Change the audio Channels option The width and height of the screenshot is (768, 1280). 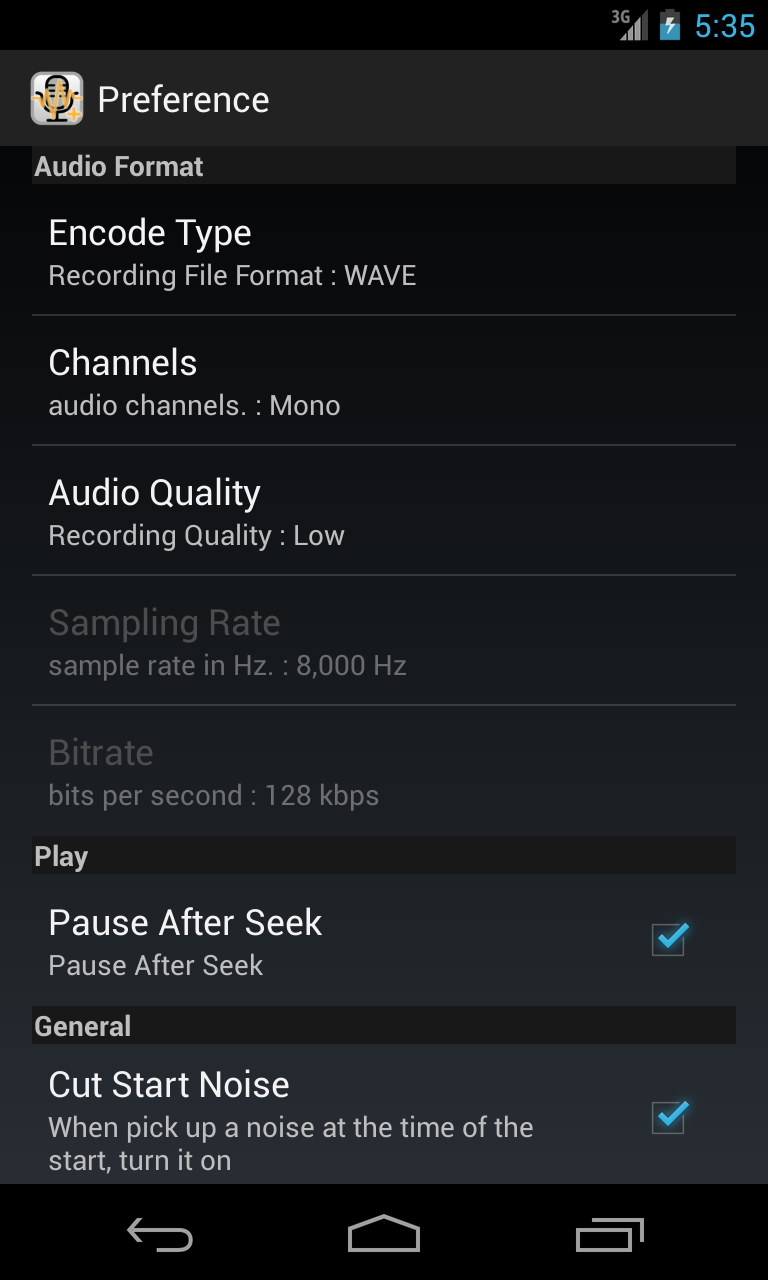point(384,381)
